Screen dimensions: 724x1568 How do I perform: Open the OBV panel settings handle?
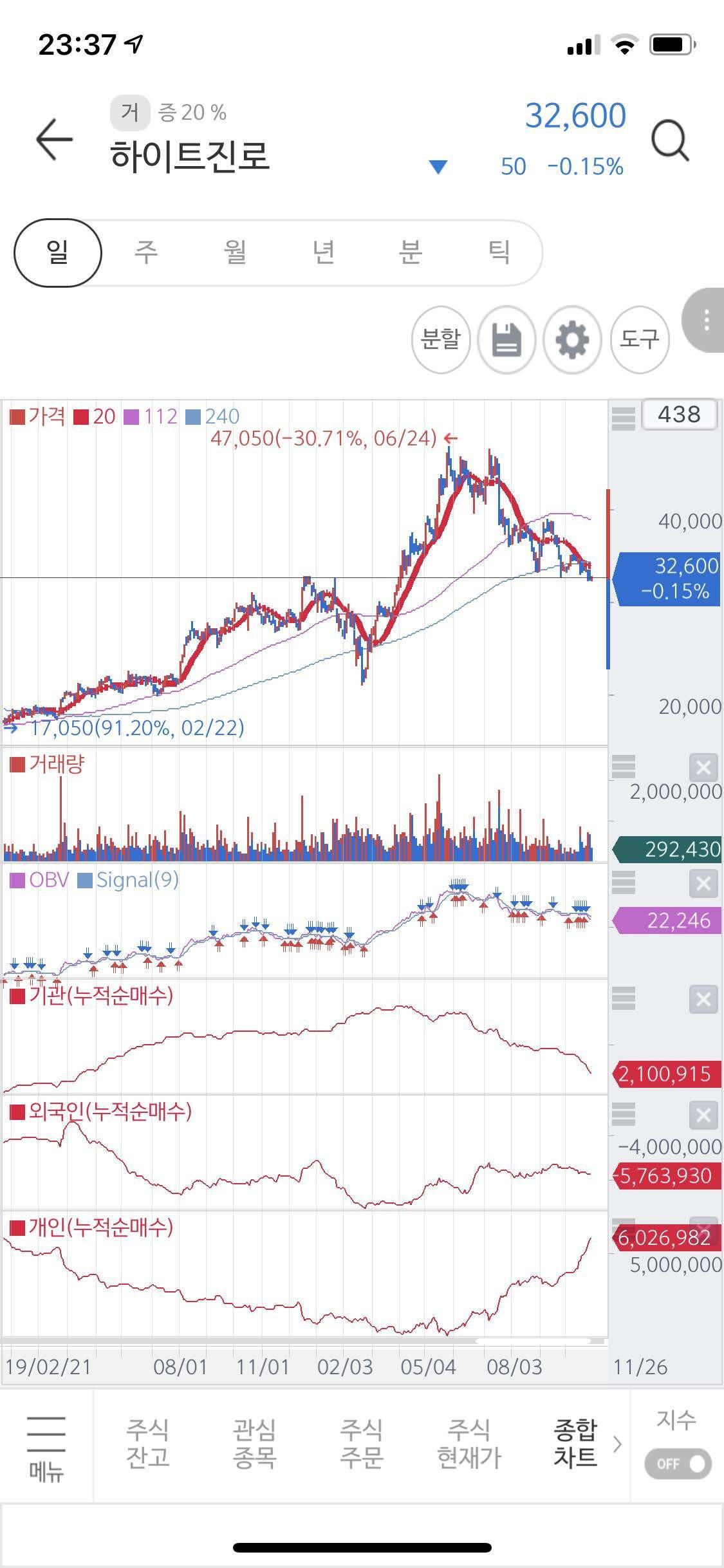[x=623, y=882]
